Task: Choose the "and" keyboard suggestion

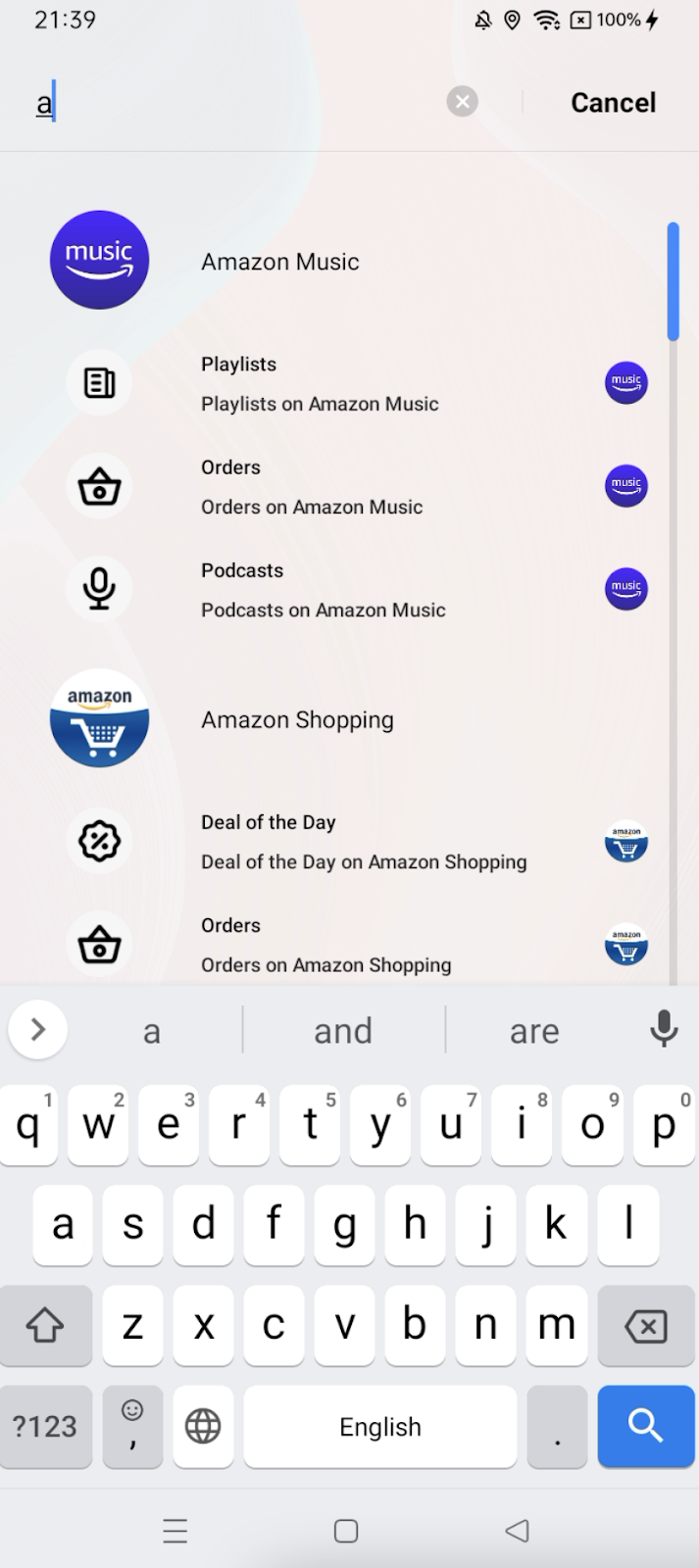Action: pos(343,1030)
